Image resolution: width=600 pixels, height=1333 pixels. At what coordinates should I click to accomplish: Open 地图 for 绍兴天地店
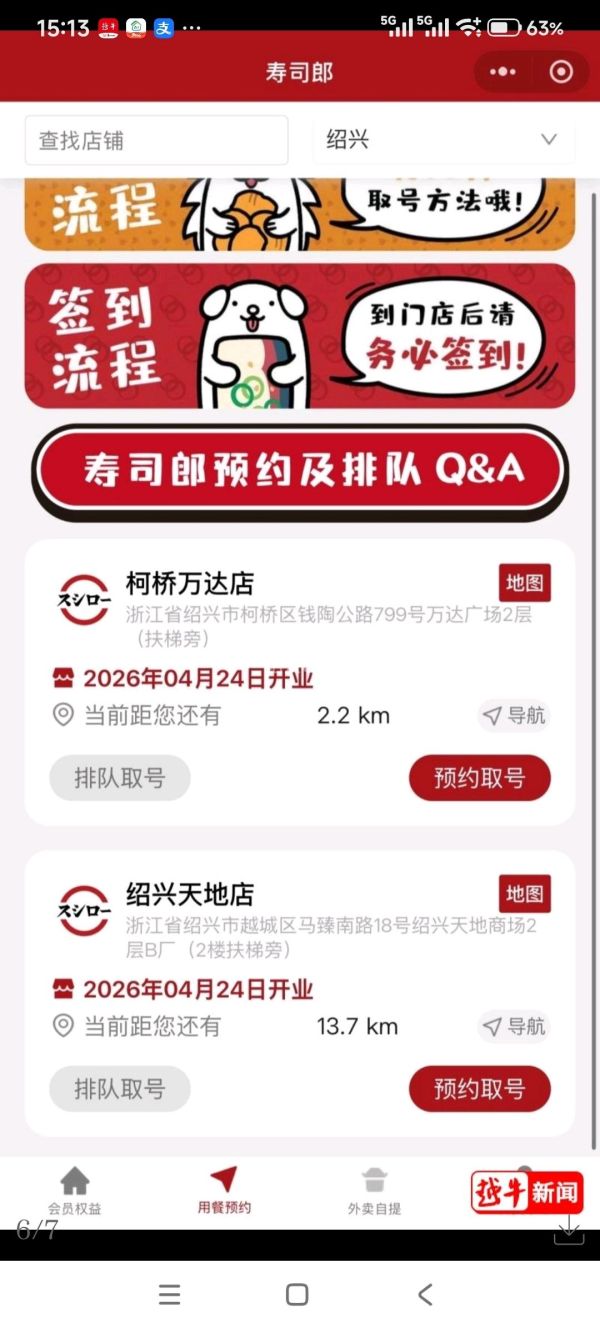(525, 893)
